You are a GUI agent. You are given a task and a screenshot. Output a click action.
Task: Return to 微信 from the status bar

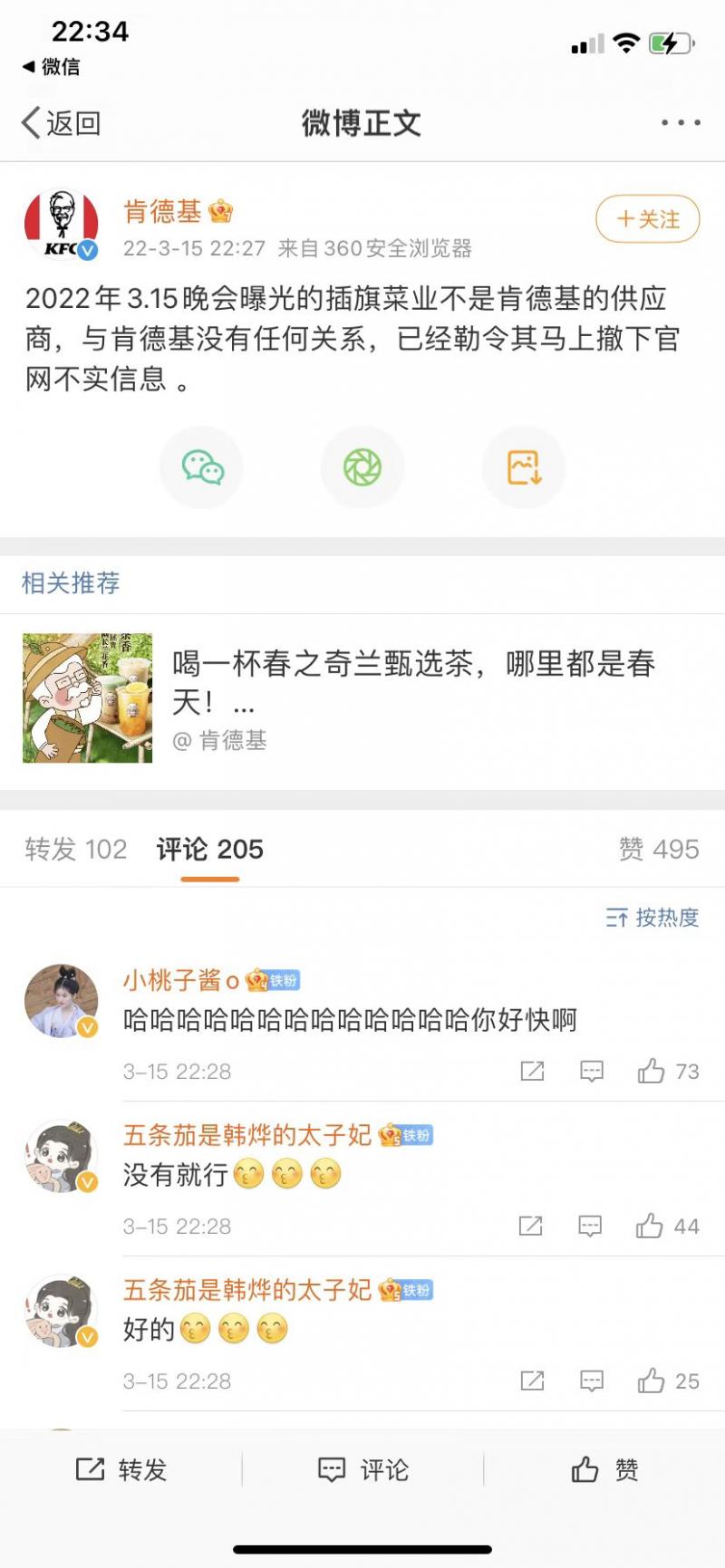(51, 66)
